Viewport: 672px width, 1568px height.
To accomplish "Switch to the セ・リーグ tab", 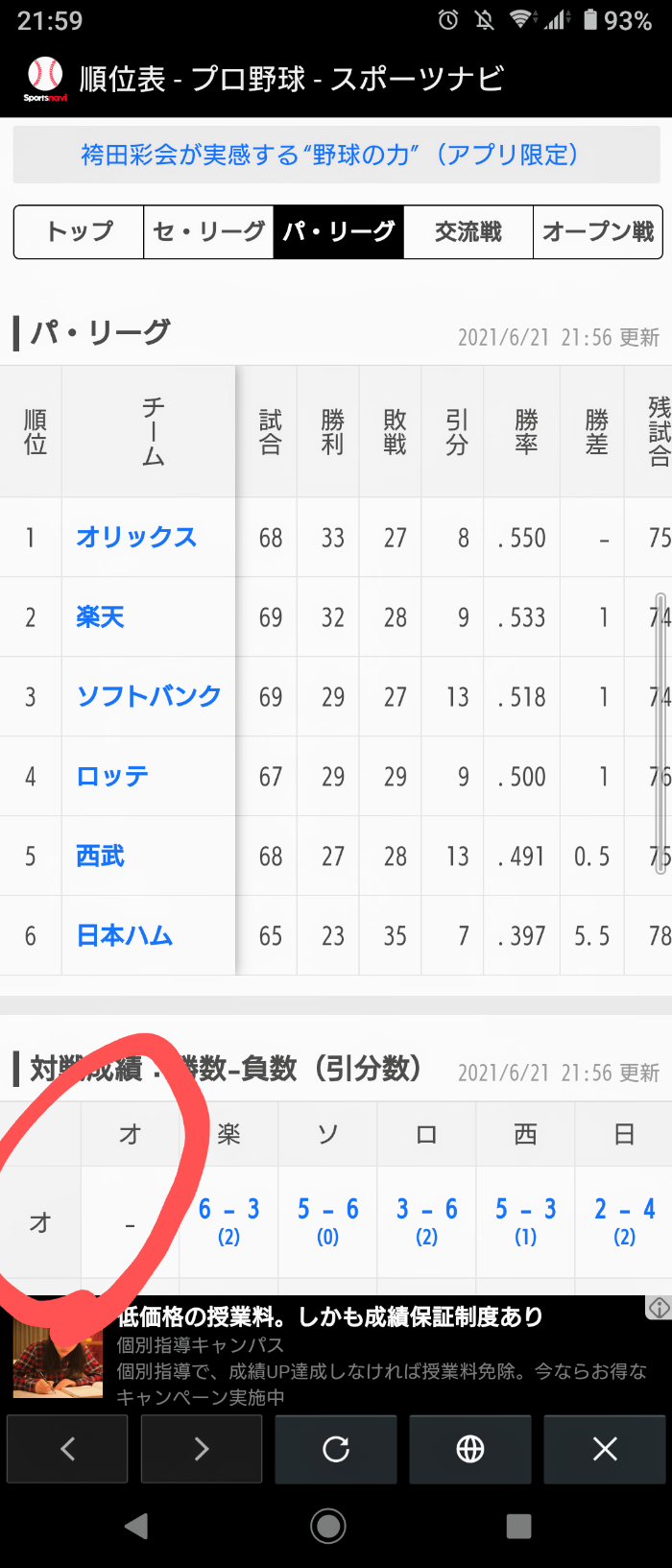I will [208, 231].
